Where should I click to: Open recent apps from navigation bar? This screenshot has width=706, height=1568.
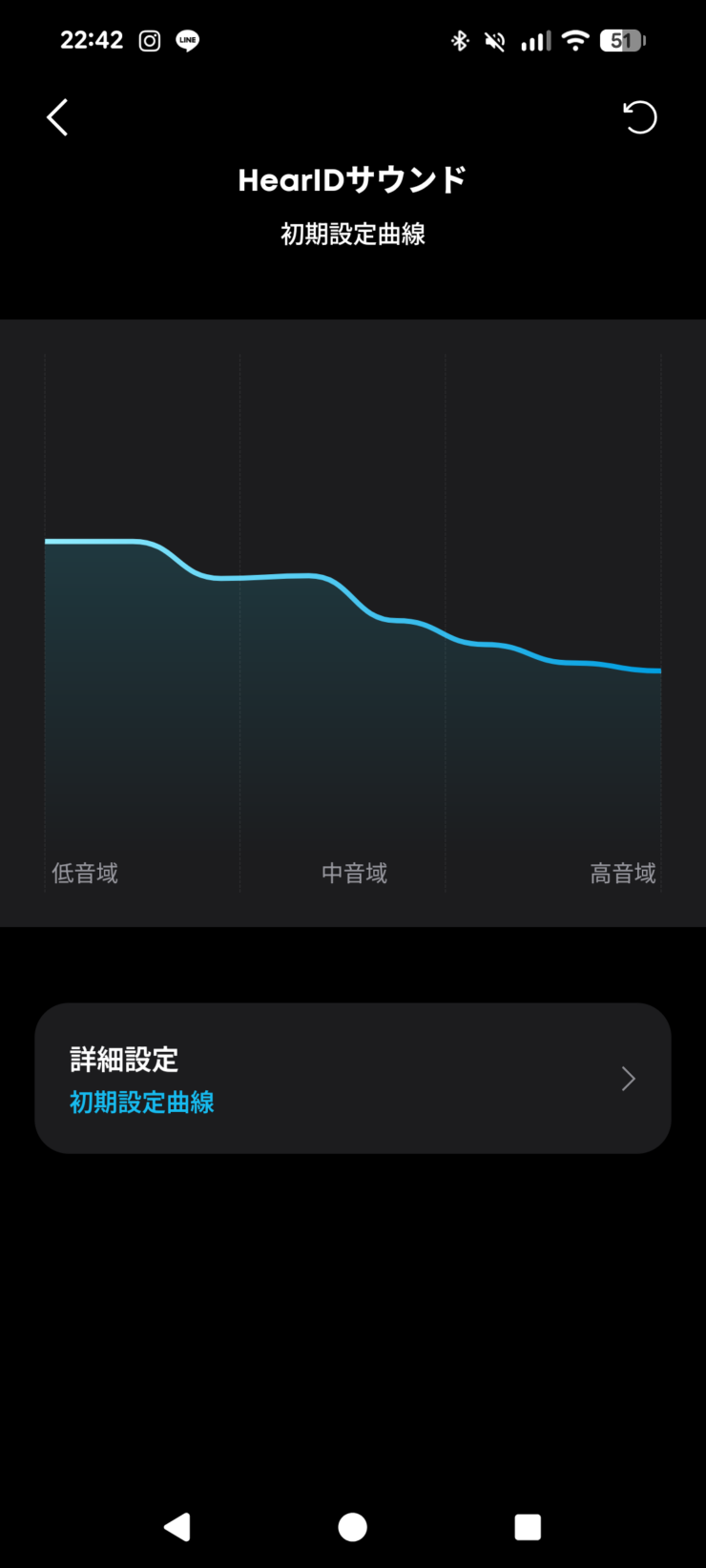tap(528, 1527)
